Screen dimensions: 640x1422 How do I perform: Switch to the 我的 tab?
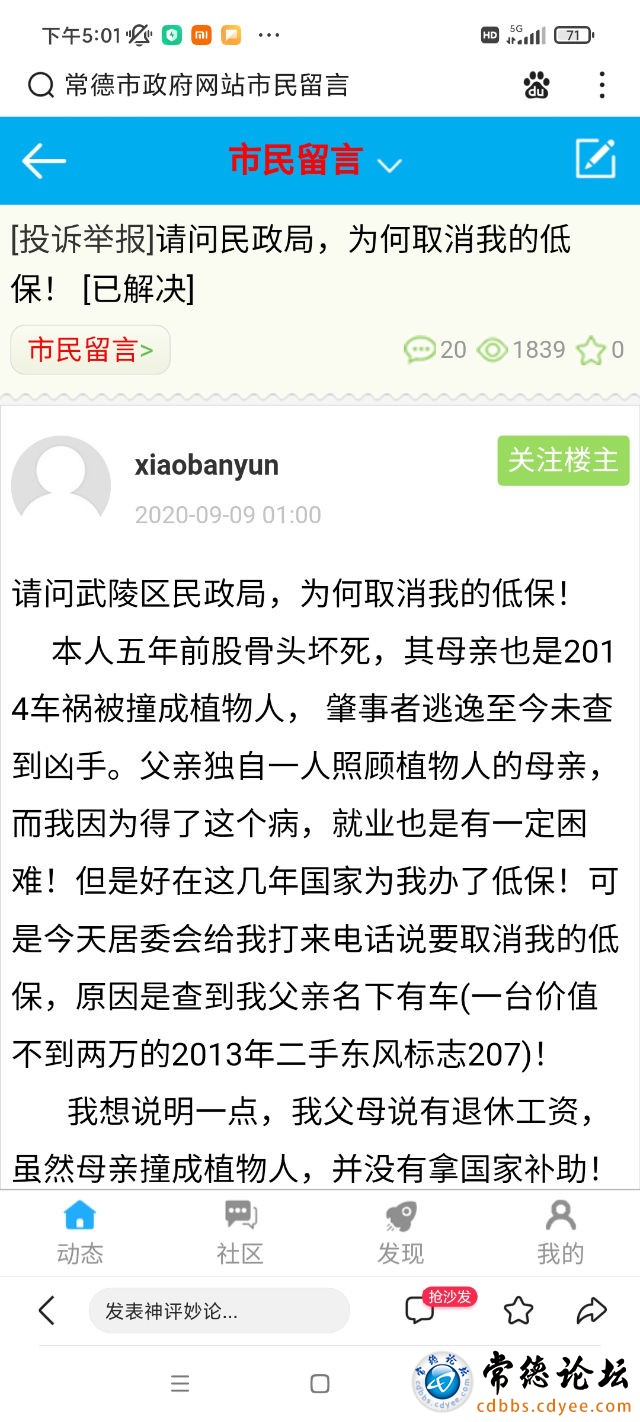pos(560,1232)
